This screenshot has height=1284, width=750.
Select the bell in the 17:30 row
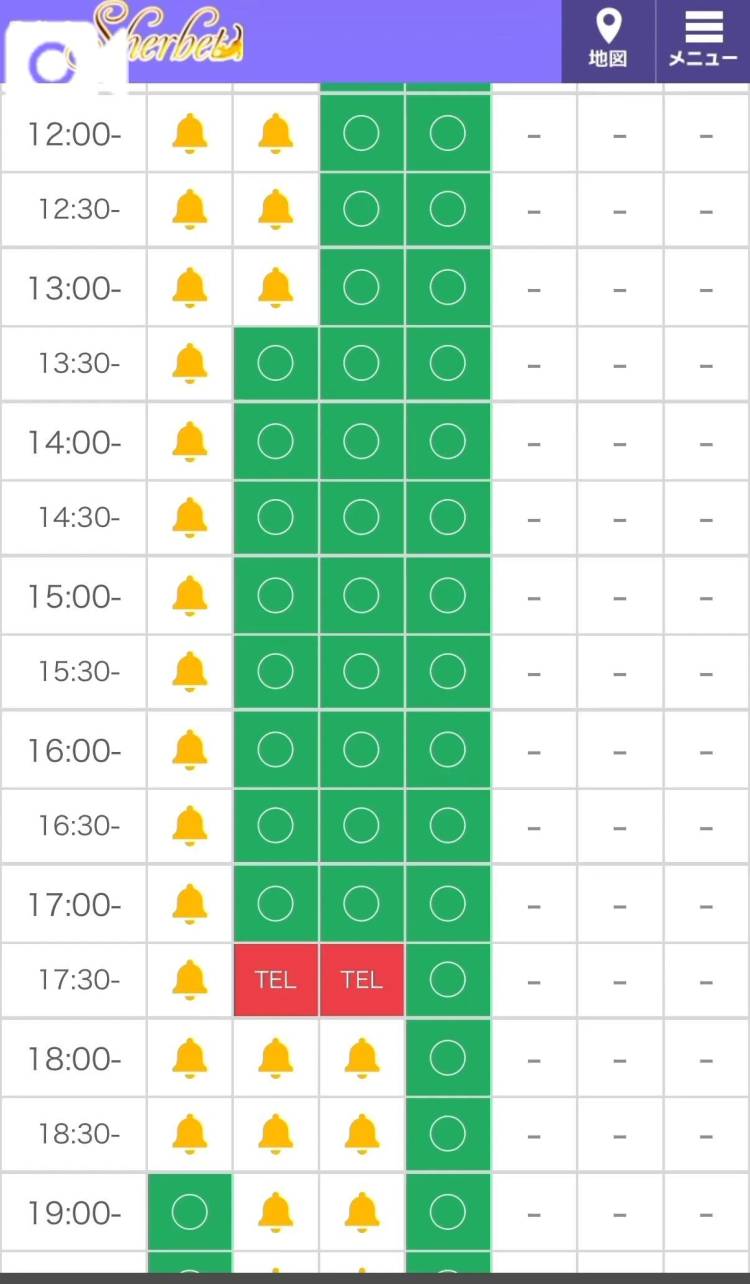coord(189,980)
